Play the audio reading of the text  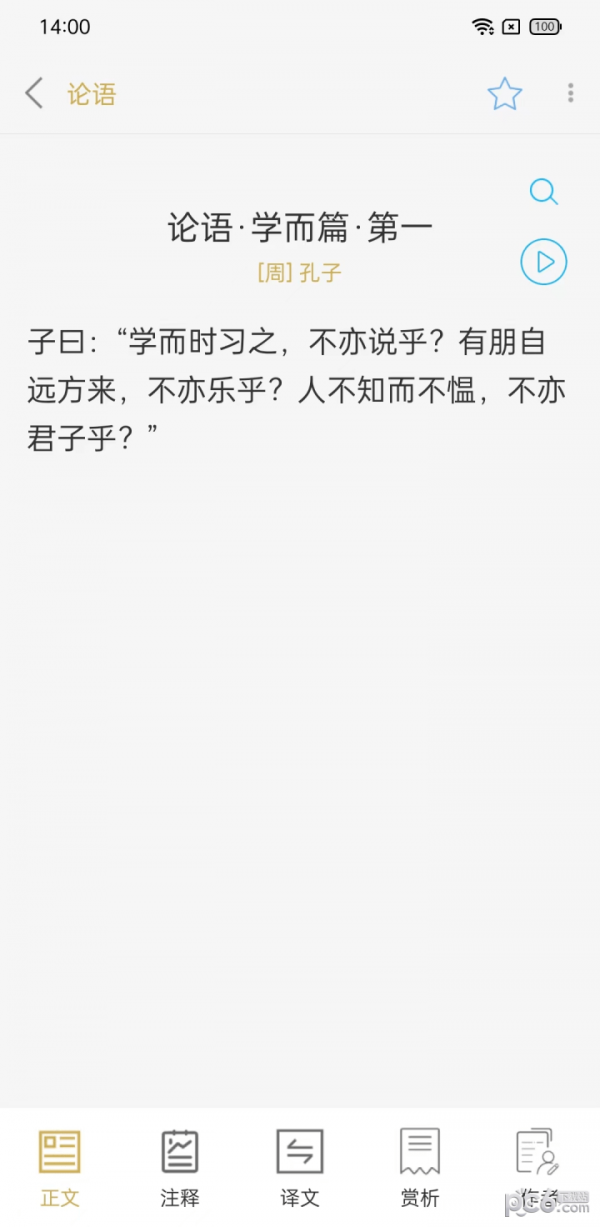coord(543,262)
